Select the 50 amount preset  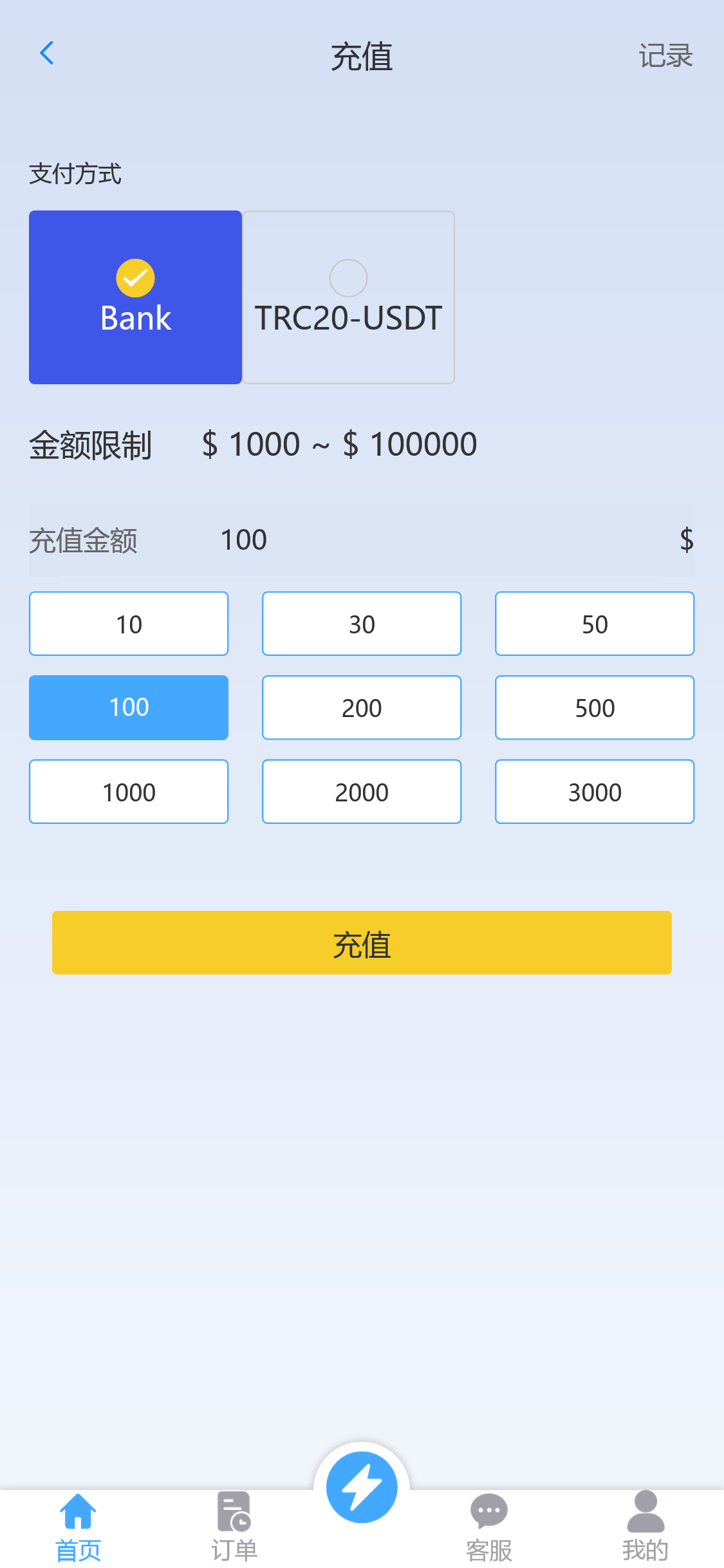pos(595,624)
